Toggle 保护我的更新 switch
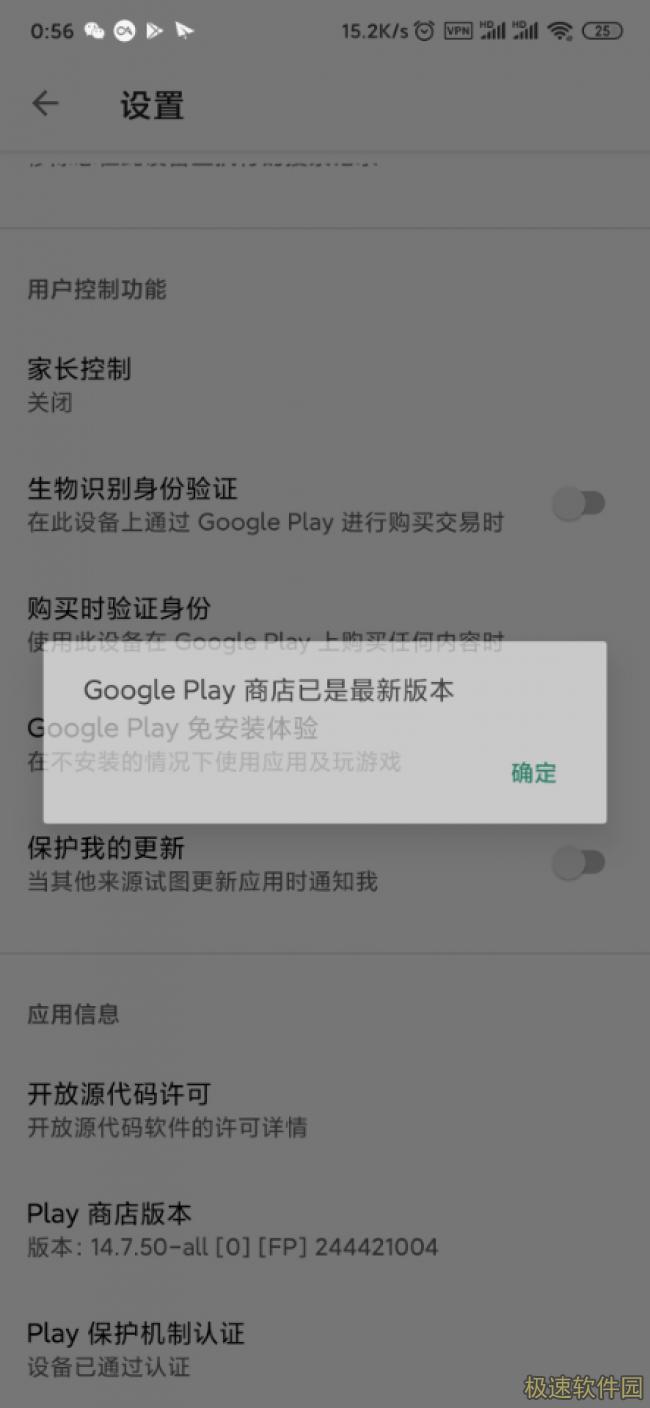Screen dimensions: 650x1408 (580, 862)
